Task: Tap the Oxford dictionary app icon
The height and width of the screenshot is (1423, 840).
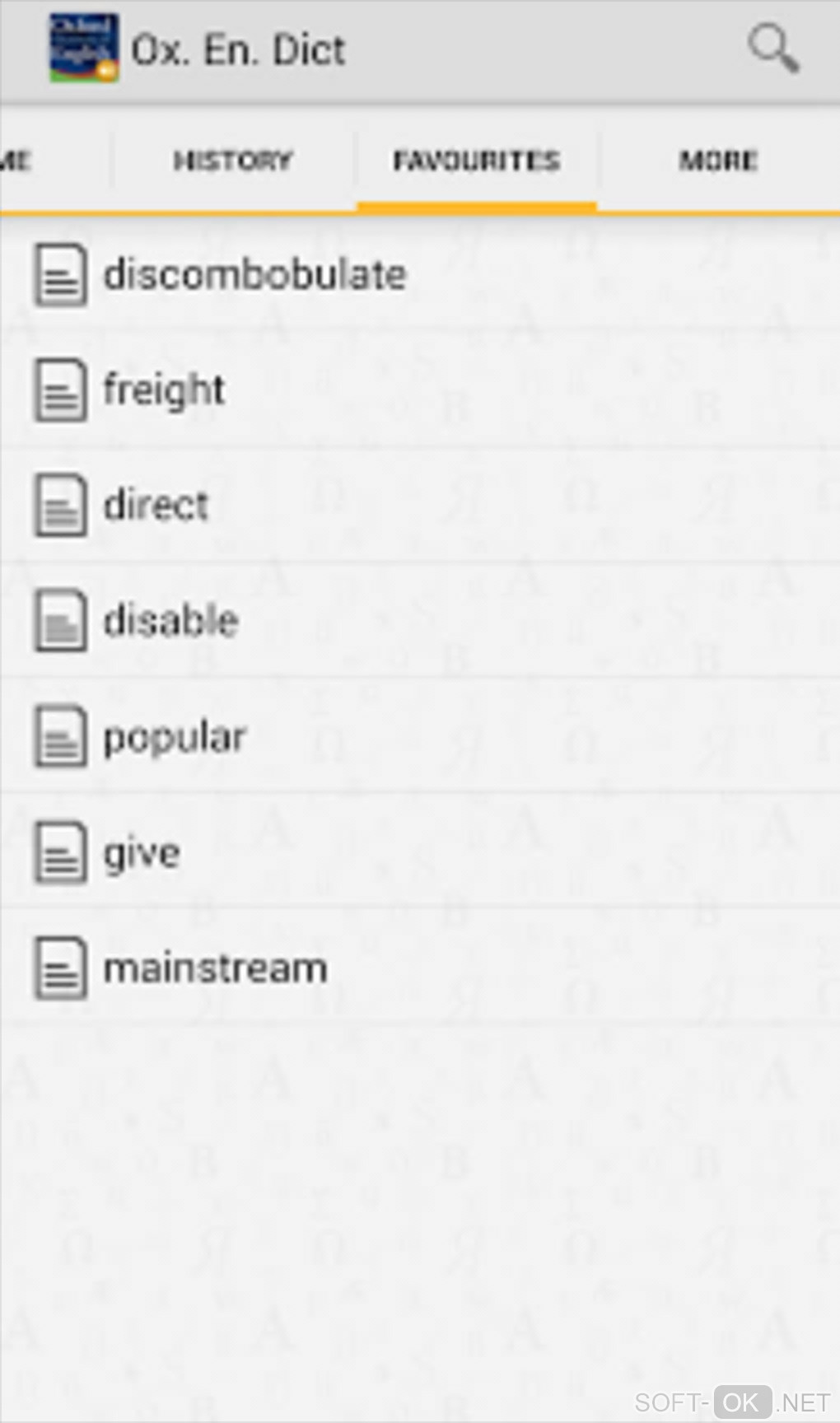Action: (83, 48)
